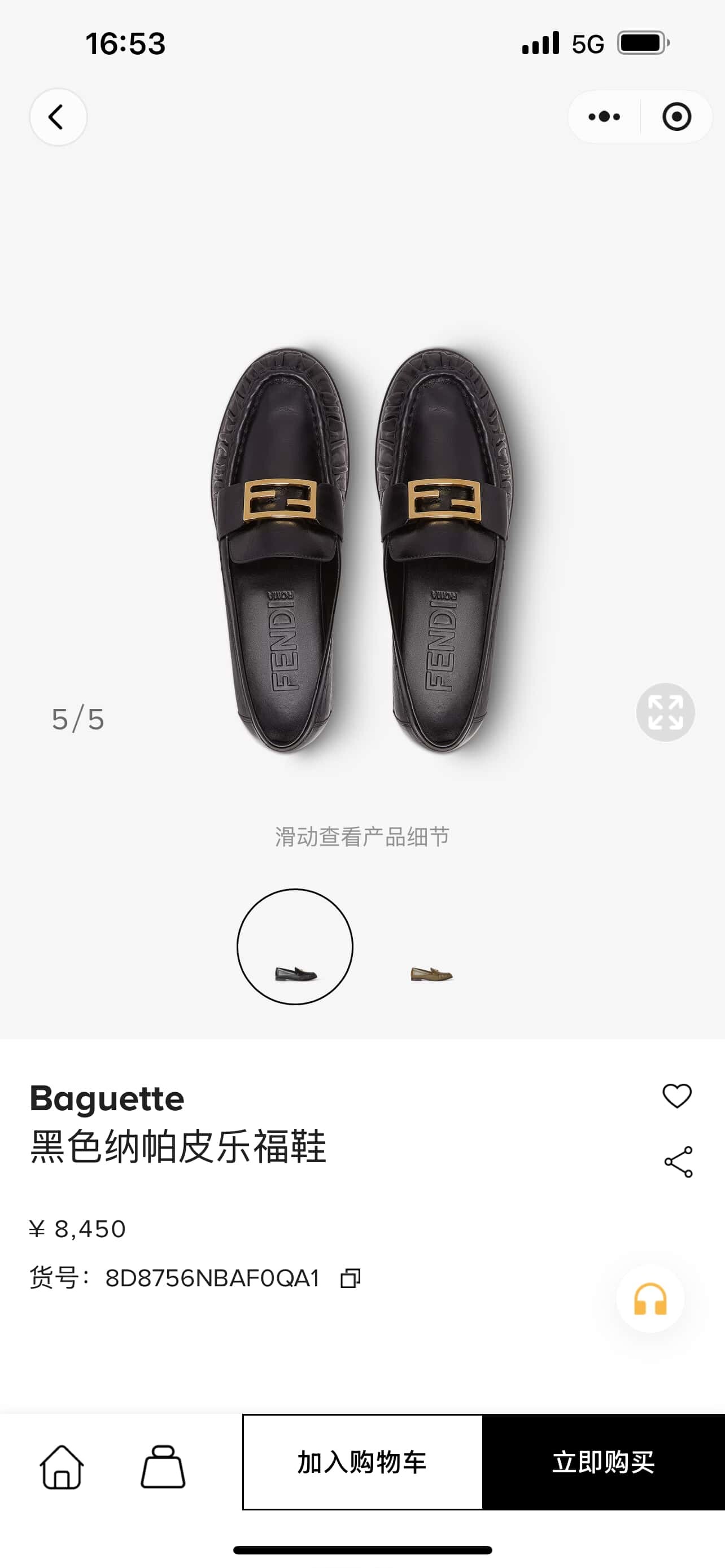The width and height of the screenshot is (725, 1568).
Task: Share this Baguette loafer product
Action: point(678,1162)
